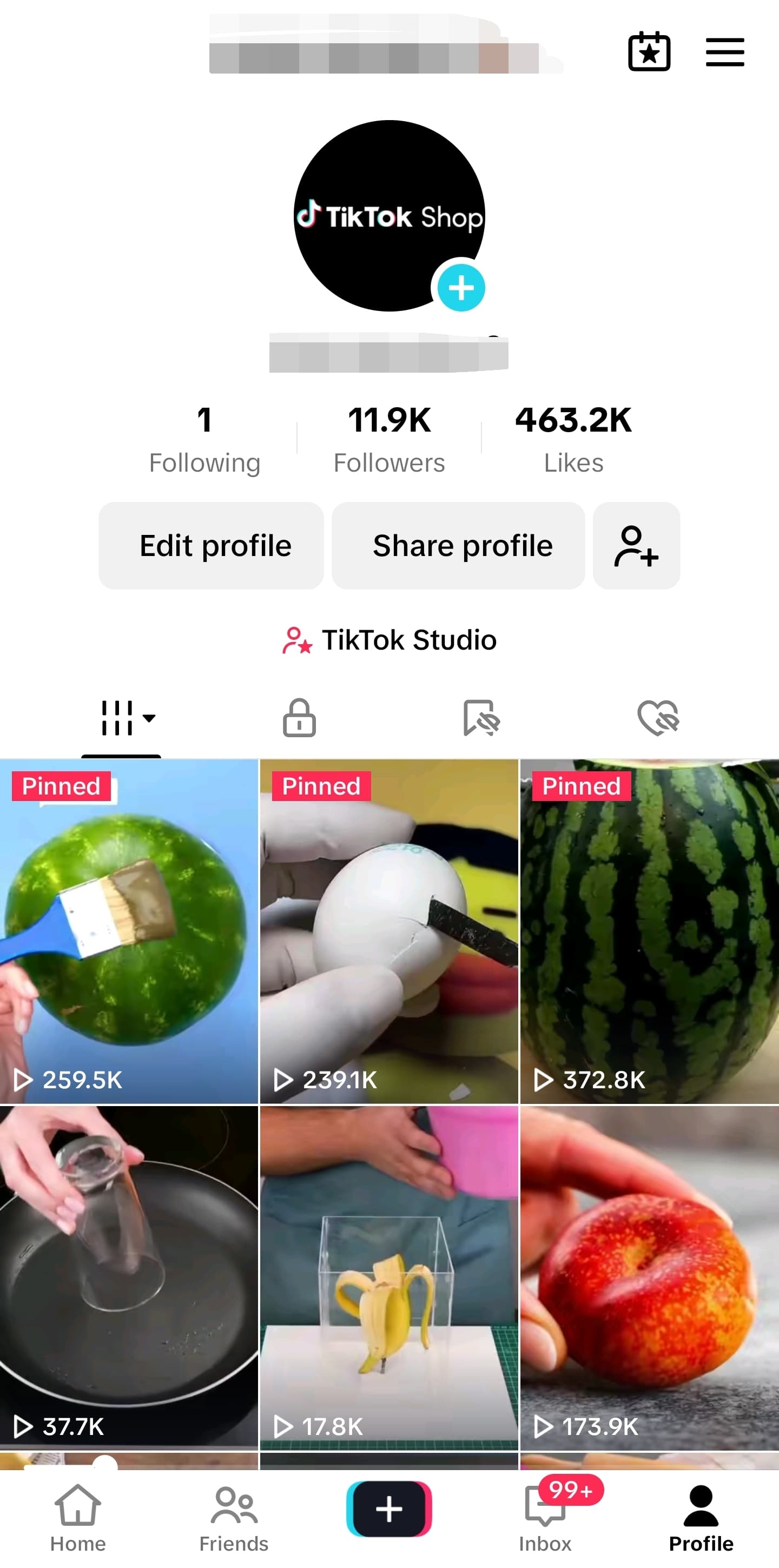The height and width of the screenshot is (1568, 779).
Task: Open TikTok Studio
Action: pyautogui.click(x=389, y=640)
